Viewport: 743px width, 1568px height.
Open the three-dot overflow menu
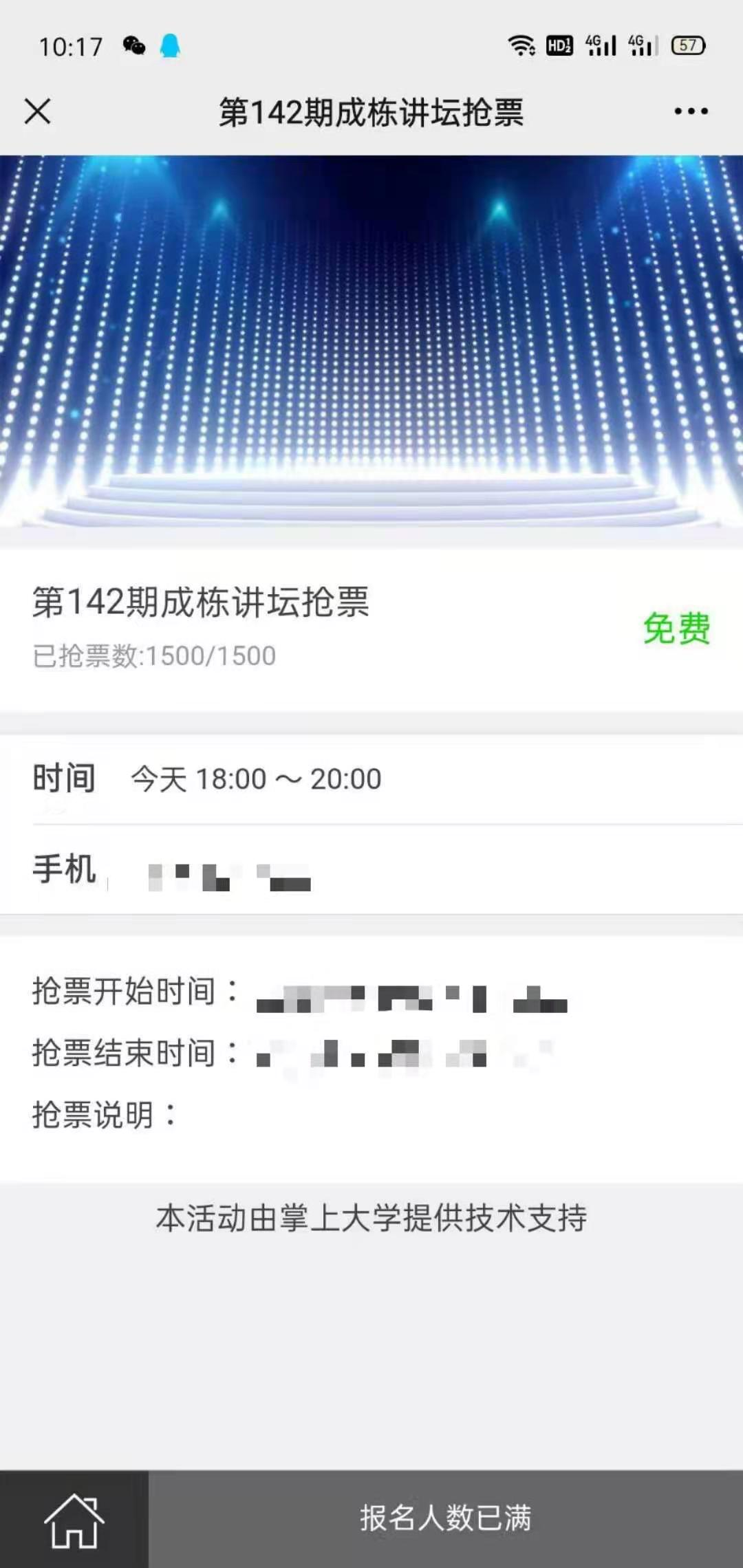(691, 111)
